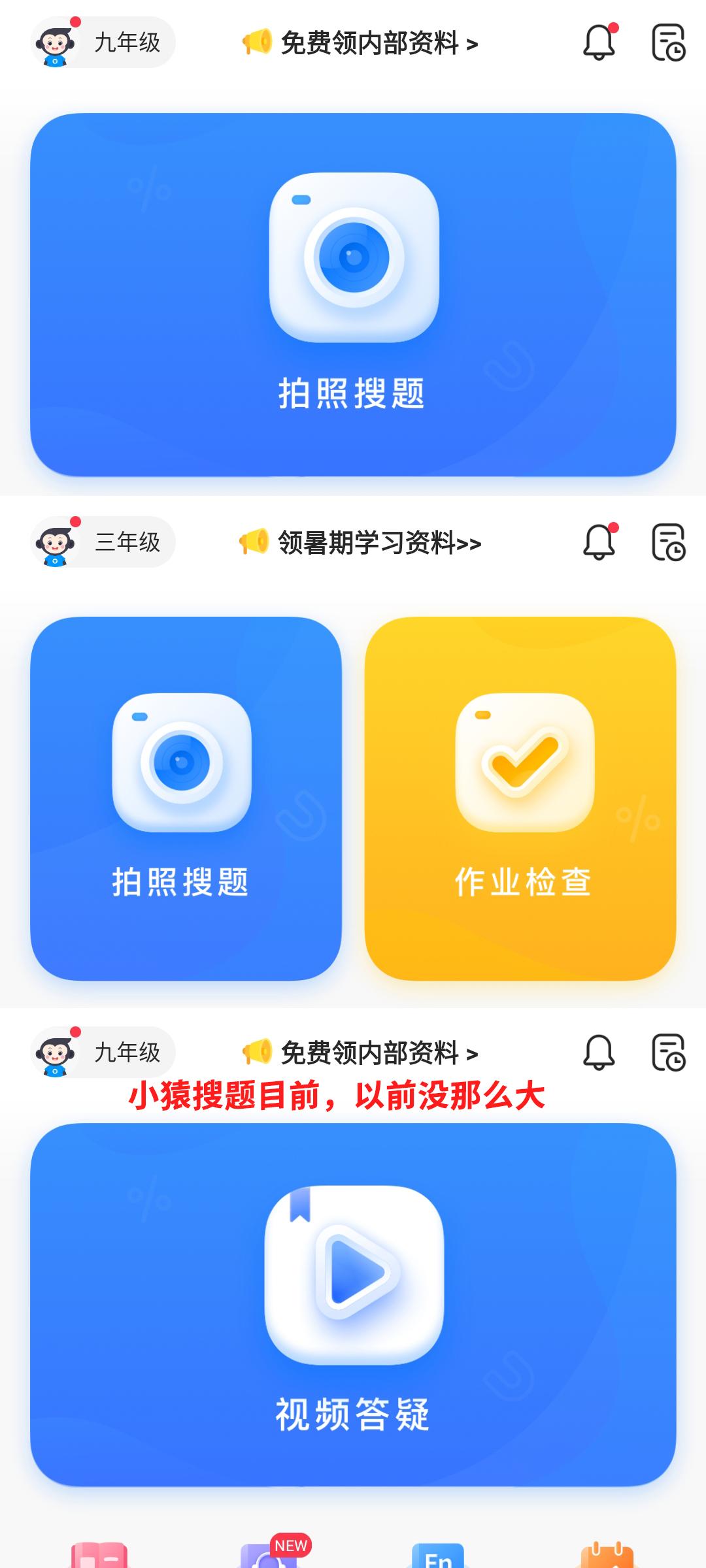Expand 免费领内部资料 via its chevron
This screenshot has width=706, height=1568.
pos(472,44)
